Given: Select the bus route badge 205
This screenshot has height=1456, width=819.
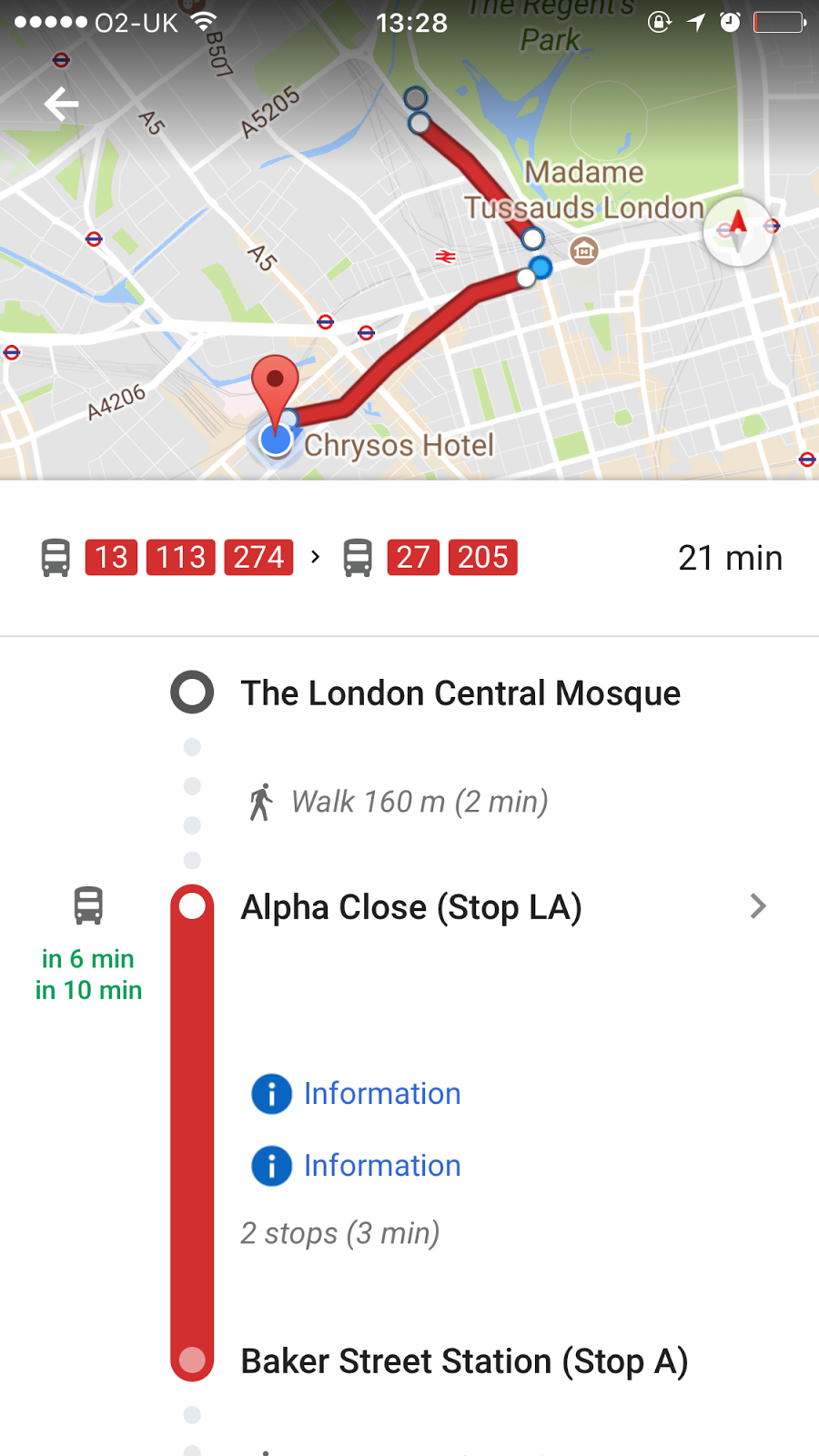Looking at the screenshot, I should pos(482,557).
